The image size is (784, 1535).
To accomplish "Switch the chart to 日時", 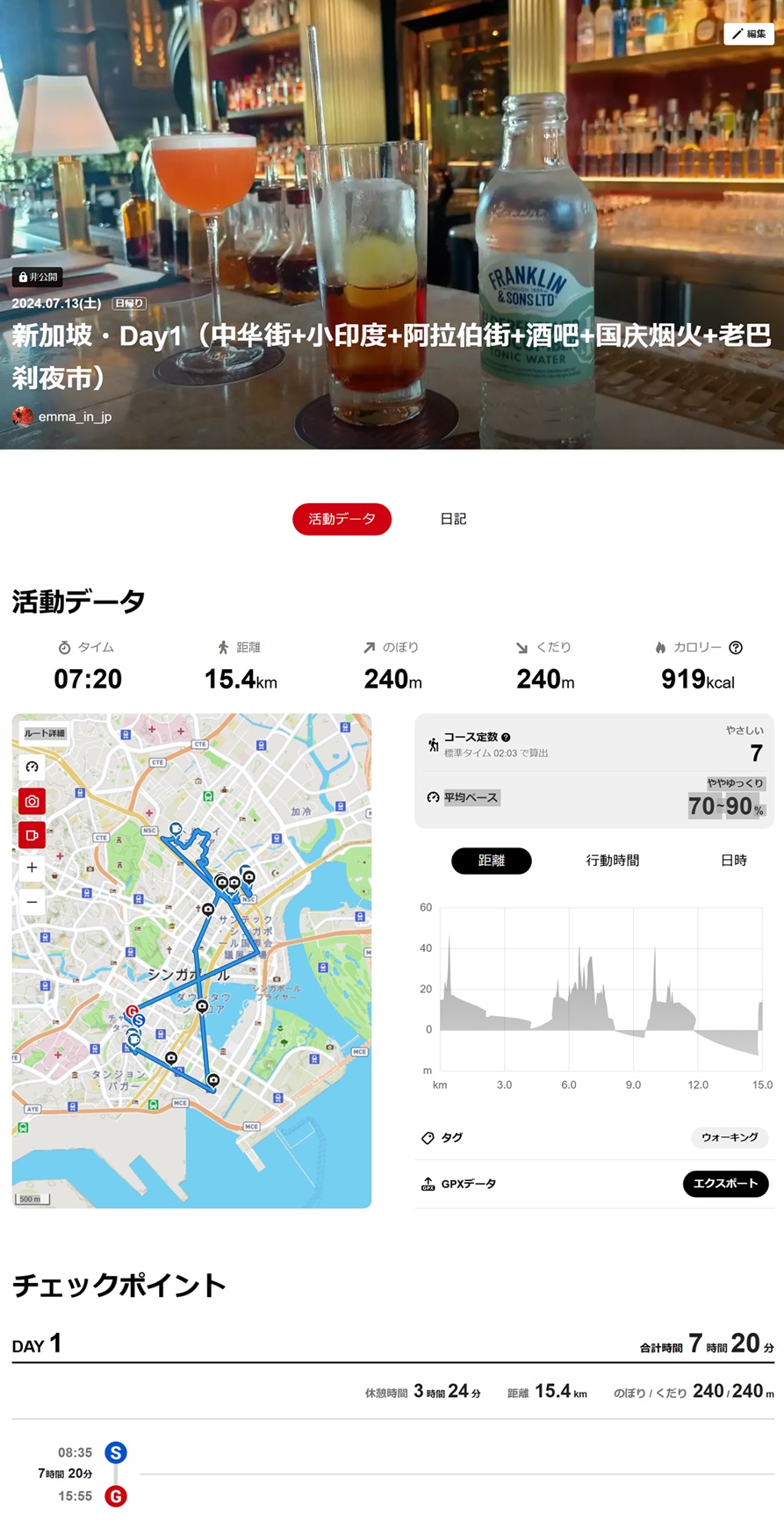I will click(x=734, y=861).
